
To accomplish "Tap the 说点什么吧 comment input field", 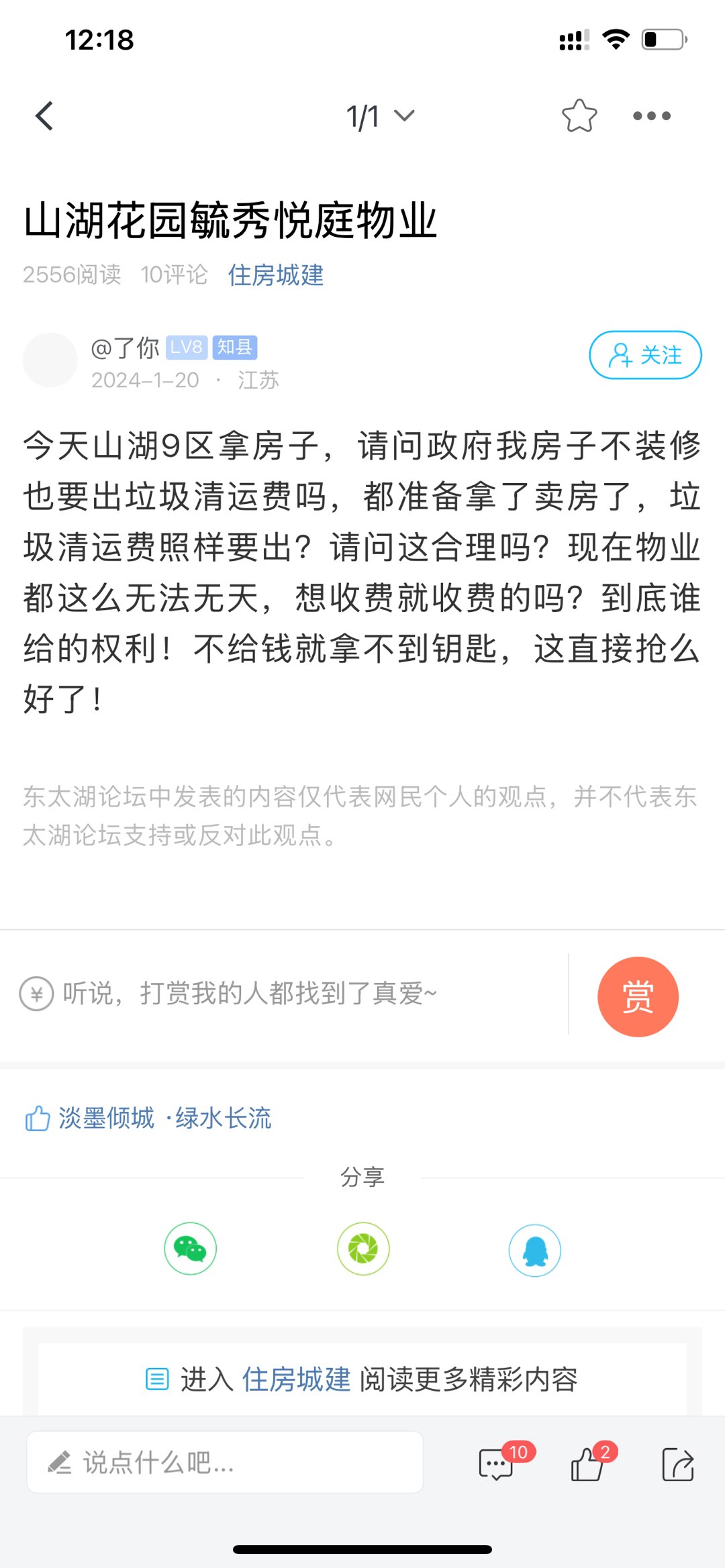I will [225, 1463].
